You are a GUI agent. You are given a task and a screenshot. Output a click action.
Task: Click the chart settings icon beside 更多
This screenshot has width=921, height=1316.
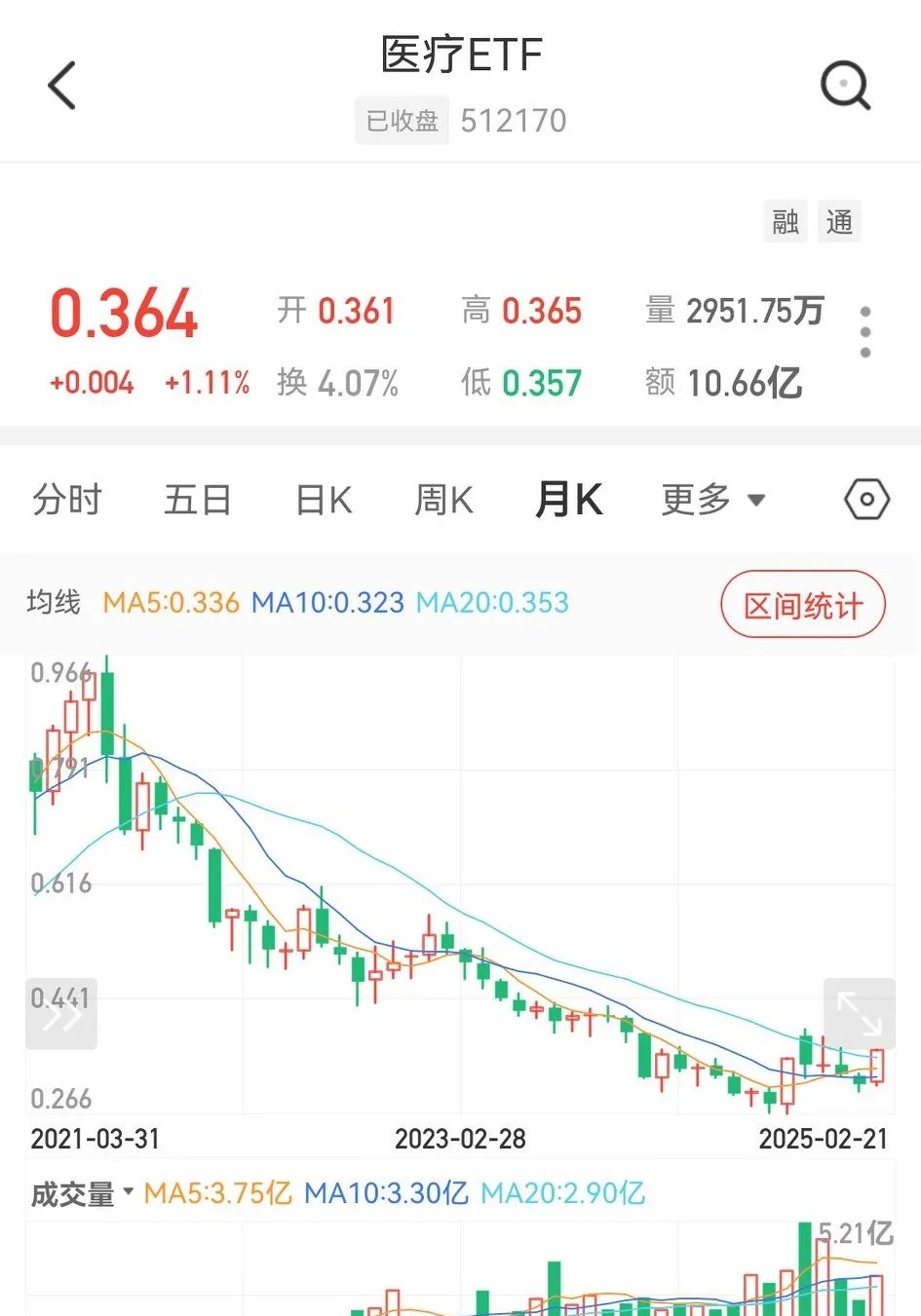(864, 500)
